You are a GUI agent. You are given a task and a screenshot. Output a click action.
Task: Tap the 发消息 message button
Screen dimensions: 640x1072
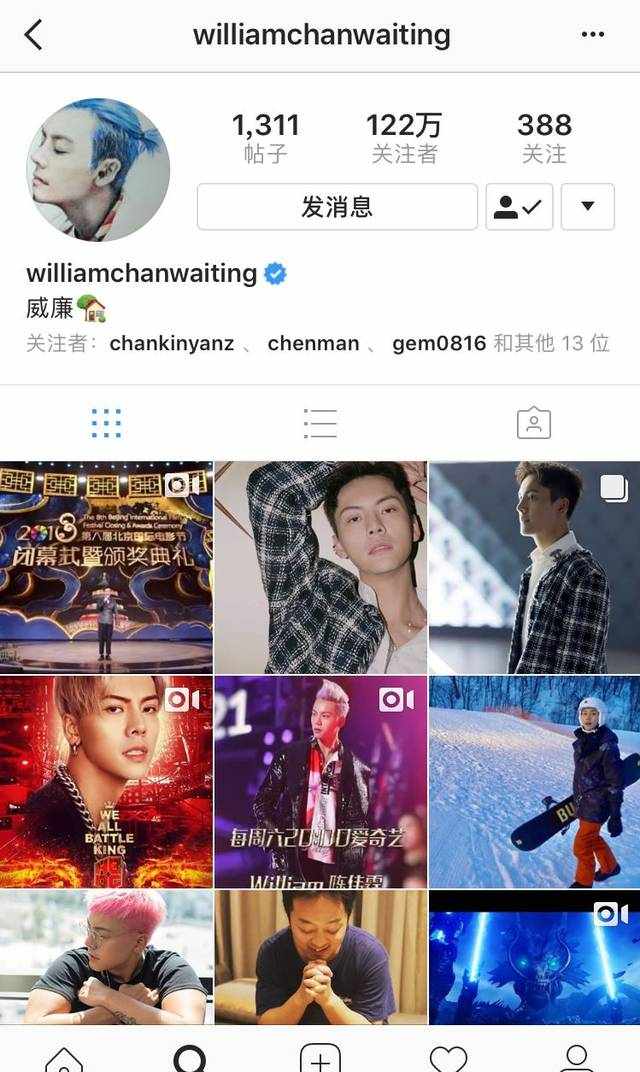[x=337, y=206]
